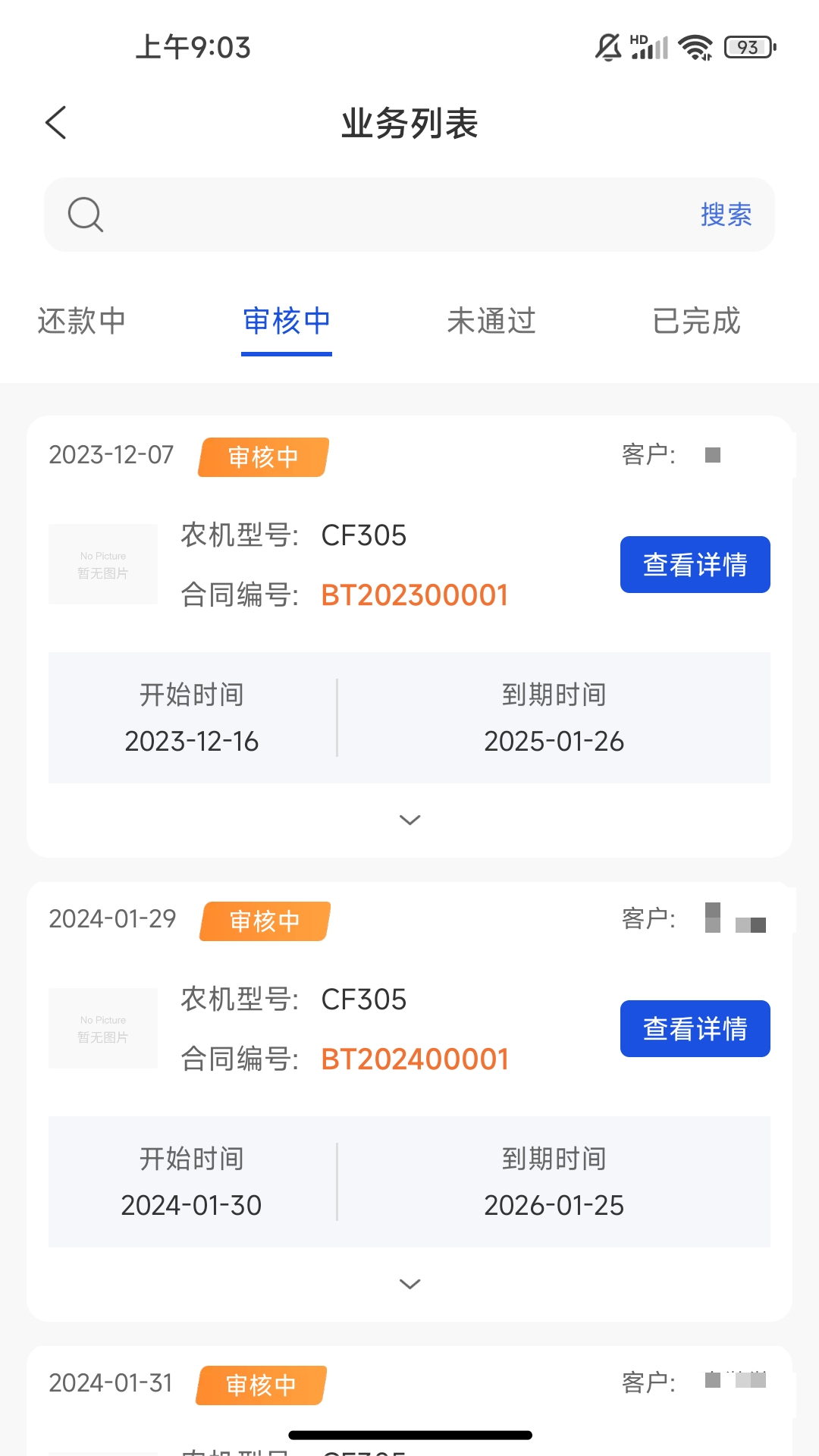Tap 查看详情 for contract BT202400001
Viewport: 819px width, 1456px height.
pos(695,1028)
